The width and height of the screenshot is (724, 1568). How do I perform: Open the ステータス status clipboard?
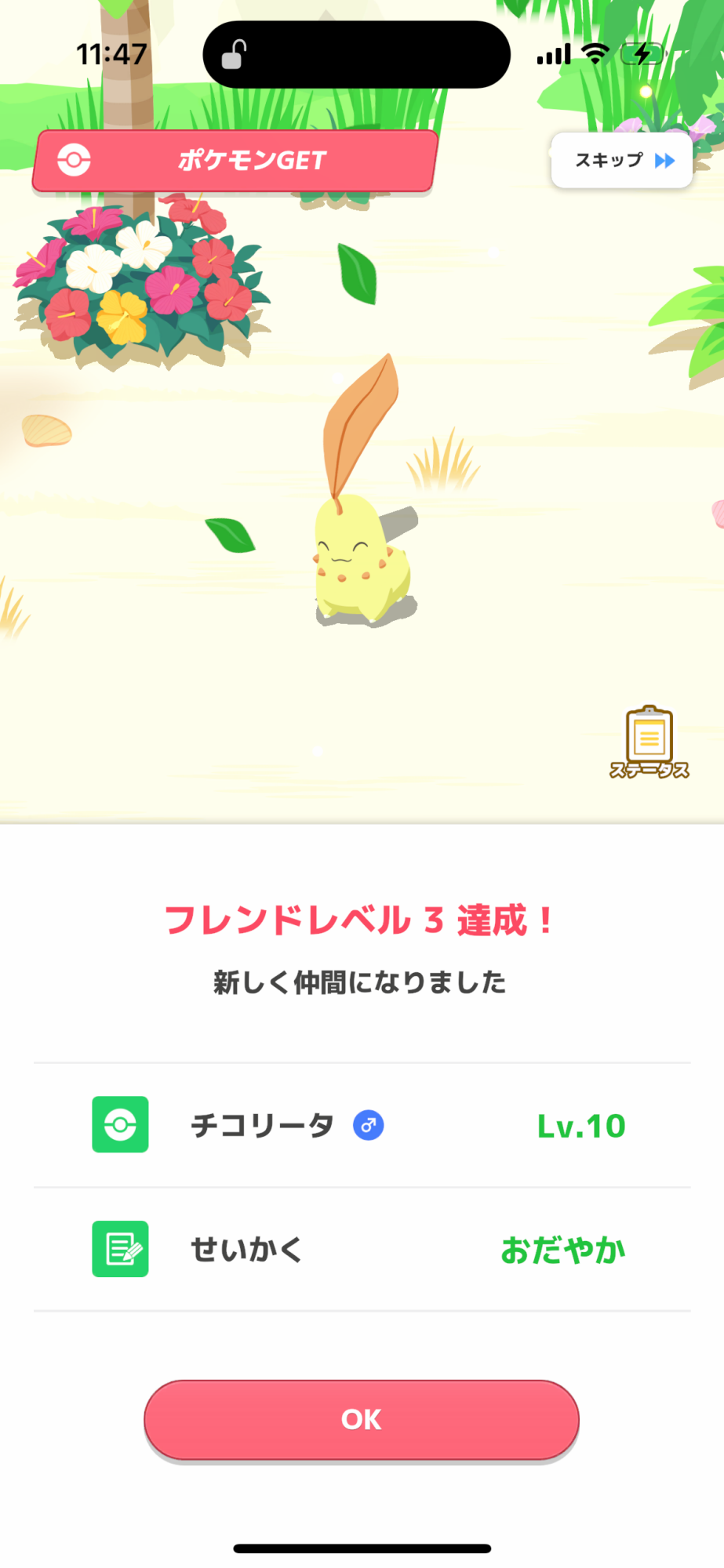649,741
